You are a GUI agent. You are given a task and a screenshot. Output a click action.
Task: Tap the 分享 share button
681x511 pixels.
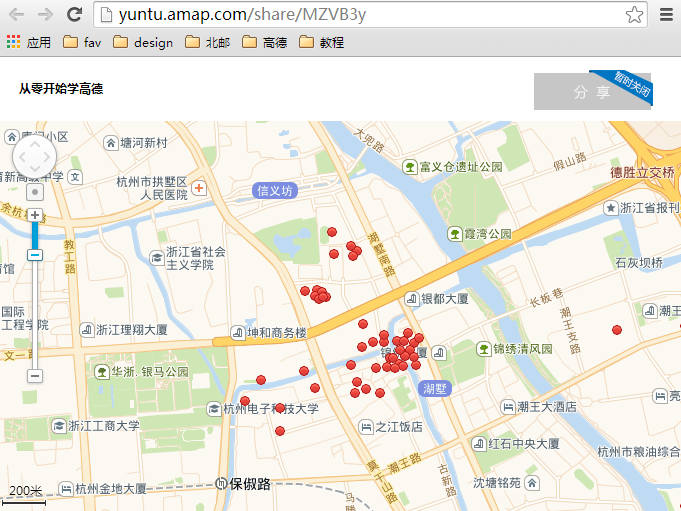click(x=592, y=92)
